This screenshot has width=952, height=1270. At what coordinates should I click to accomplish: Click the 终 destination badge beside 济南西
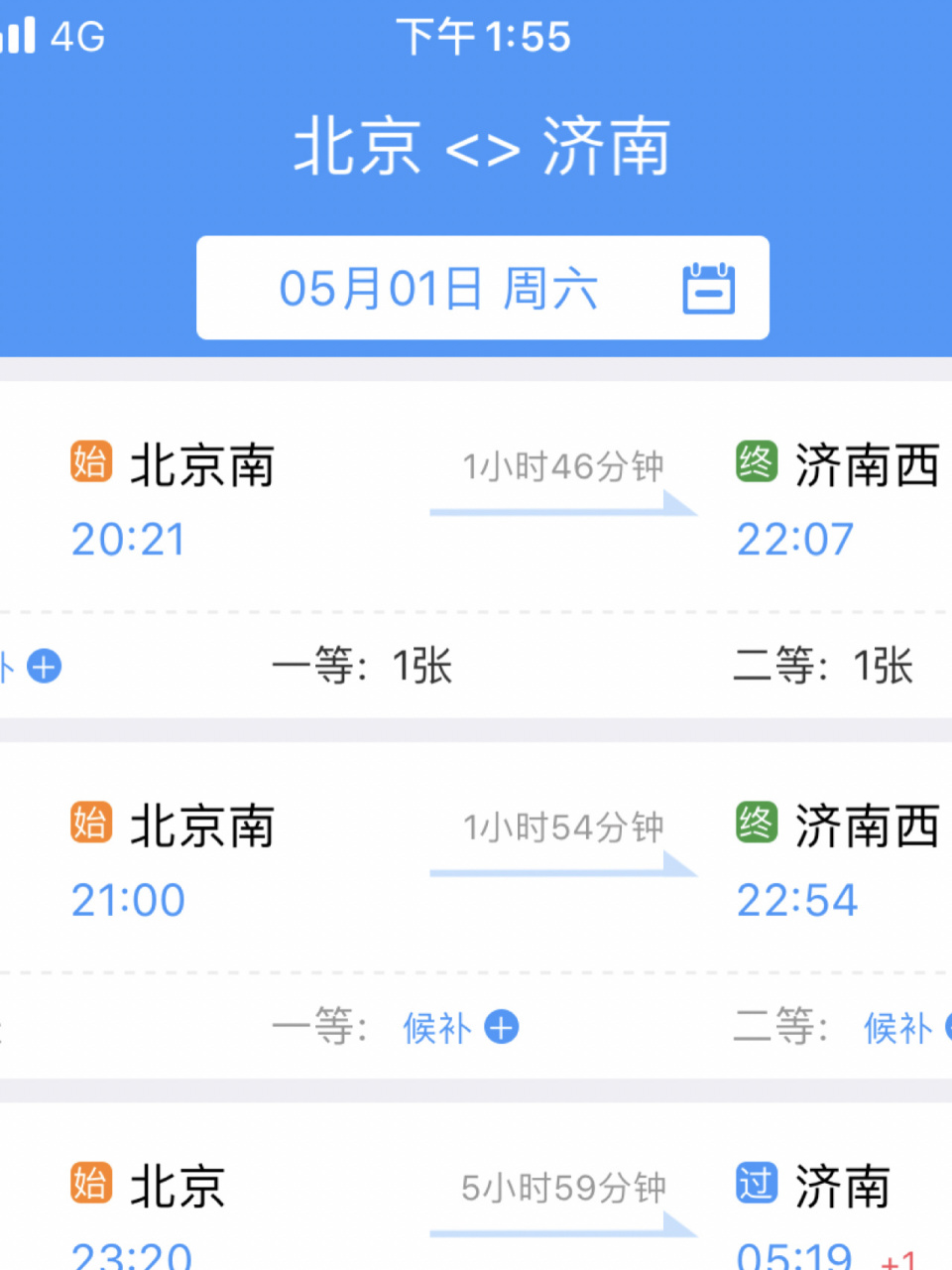tap(757, 462)
